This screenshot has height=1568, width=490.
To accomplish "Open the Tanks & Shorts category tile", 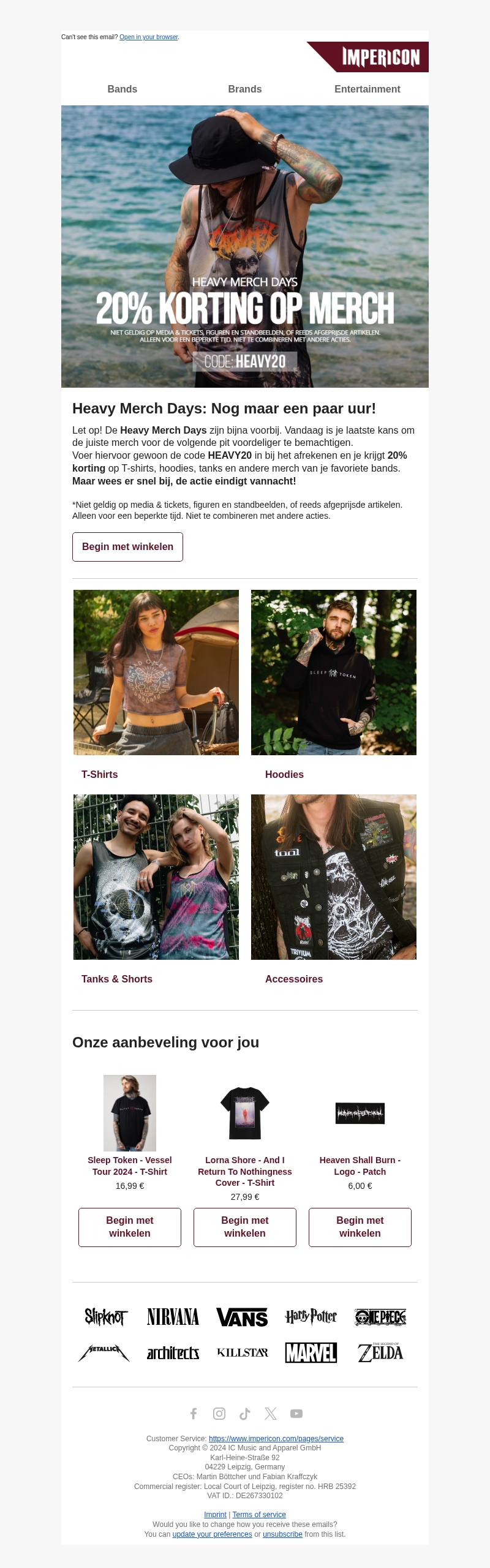I will pos(156,877).
